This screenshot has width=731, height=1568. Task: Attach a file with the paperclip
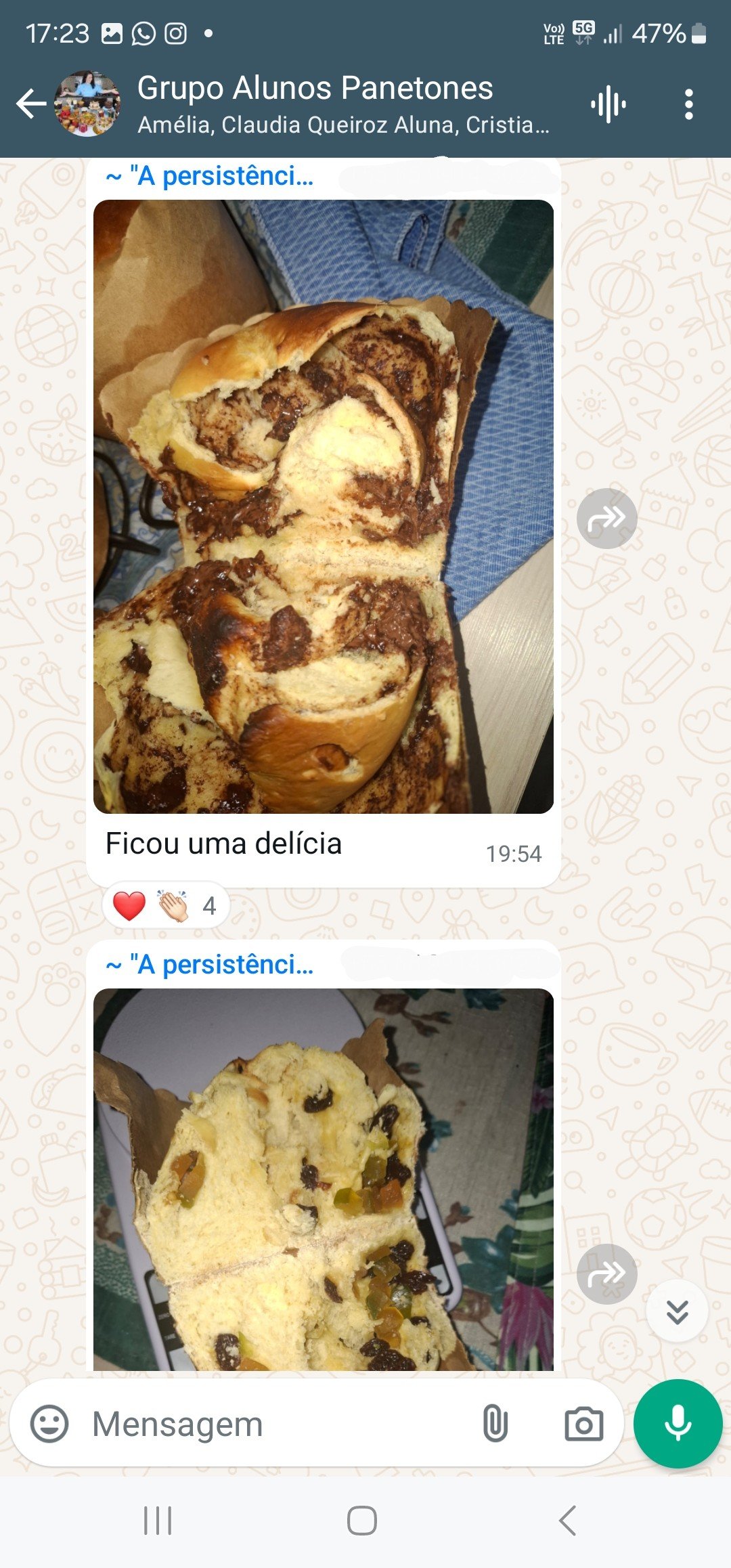click(495, 1424)
